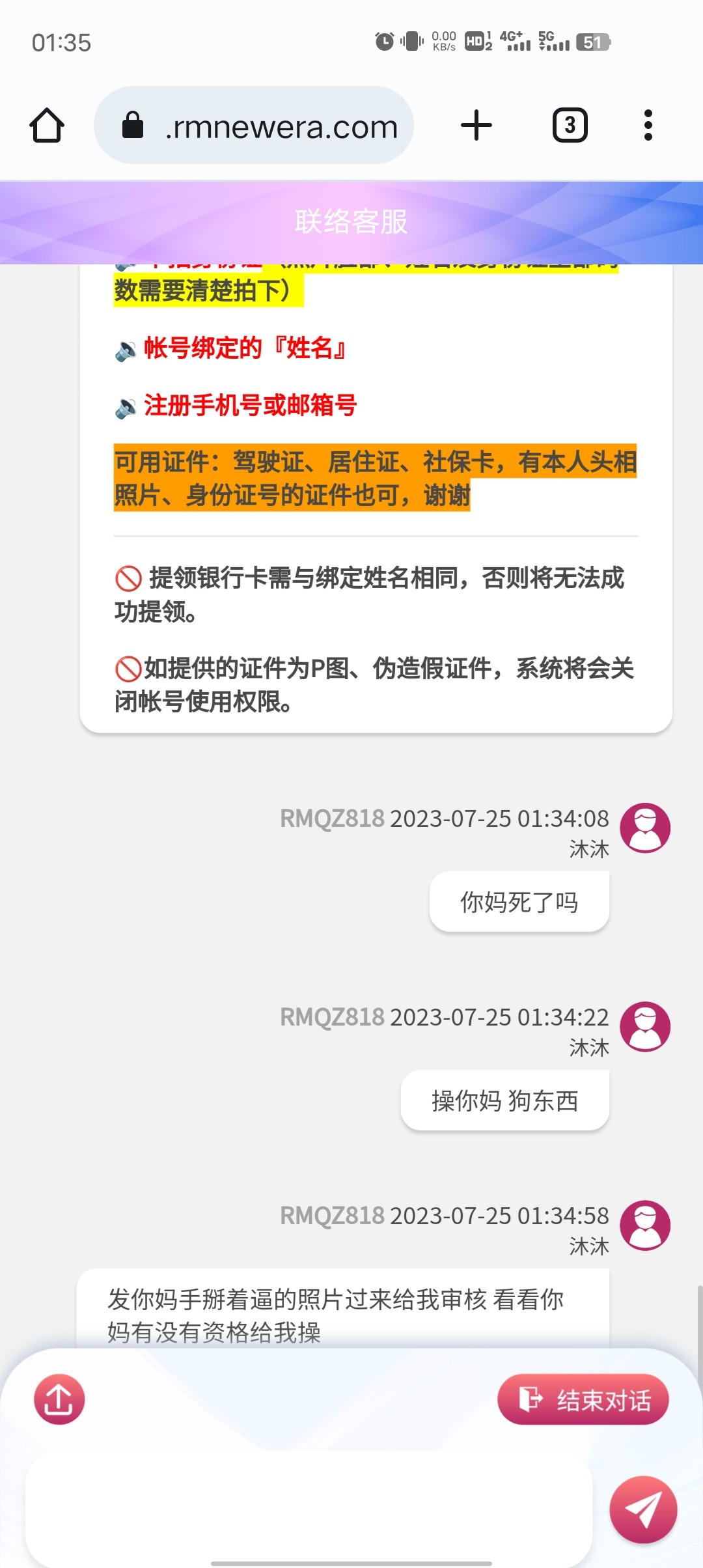Tap the address bar showing .rmnewera.com
703x1568 pixels.
pos(280,125)
